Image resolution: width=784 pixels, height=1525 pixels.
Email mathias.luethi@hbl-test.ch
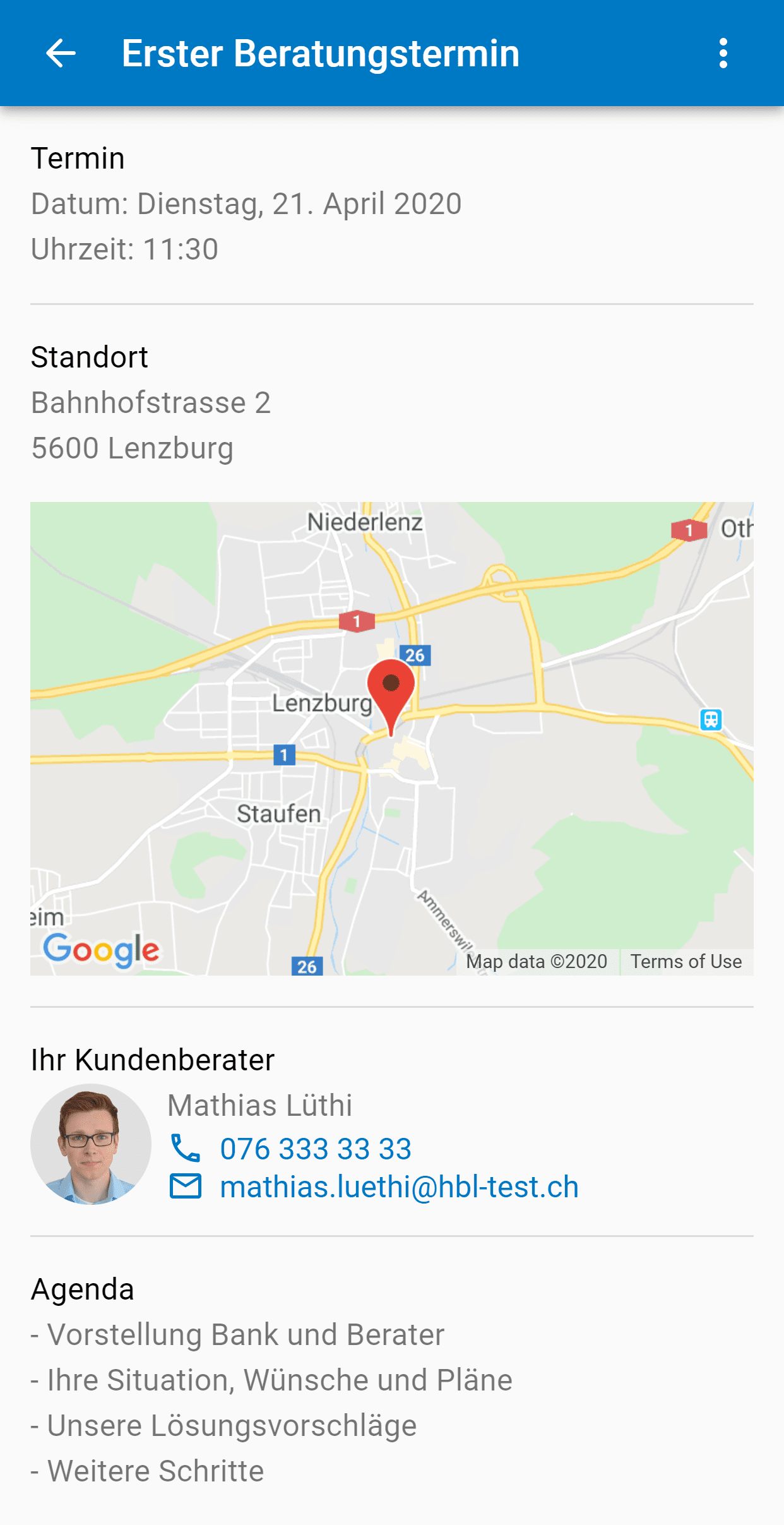pyautogui.click(x=399, y=1187)
